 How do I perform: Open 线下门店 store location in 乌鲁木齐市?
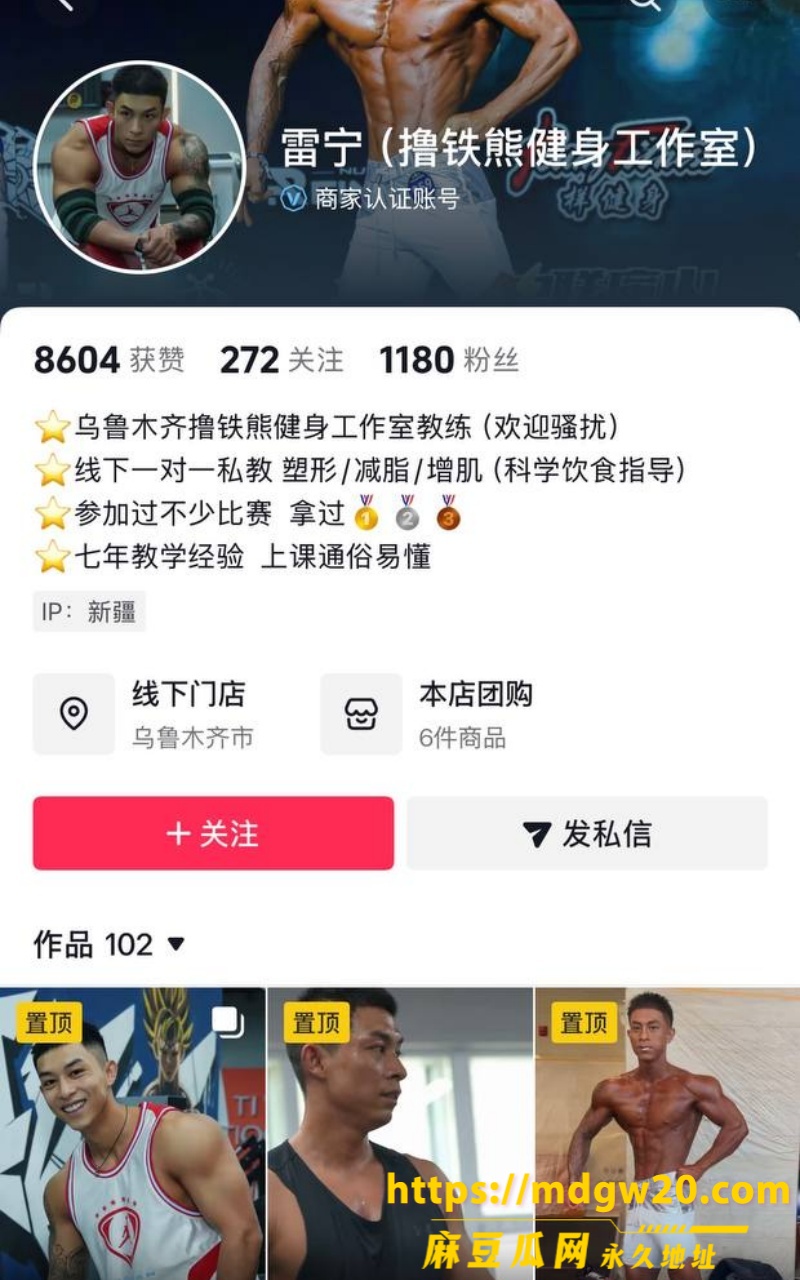click(144, 714)
